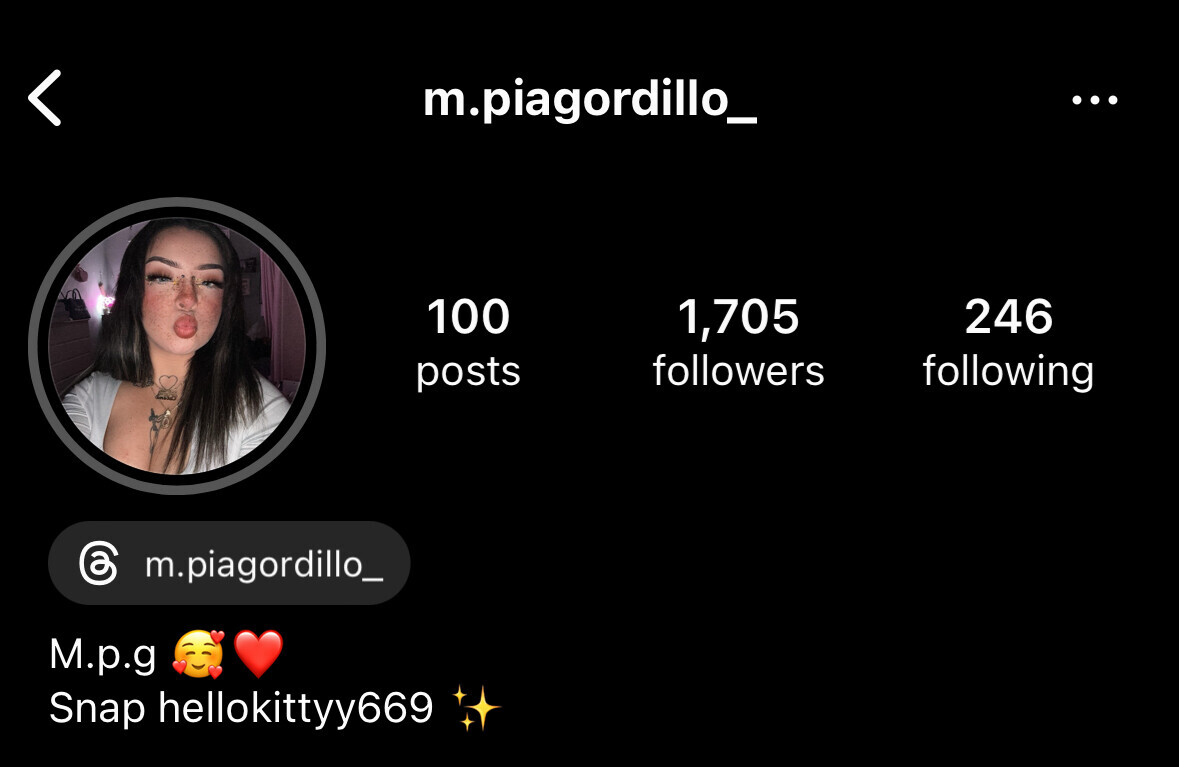Open the 246 following list
The width and height of the screenshot is (1179, 767).
click(x=1008, y=343)
